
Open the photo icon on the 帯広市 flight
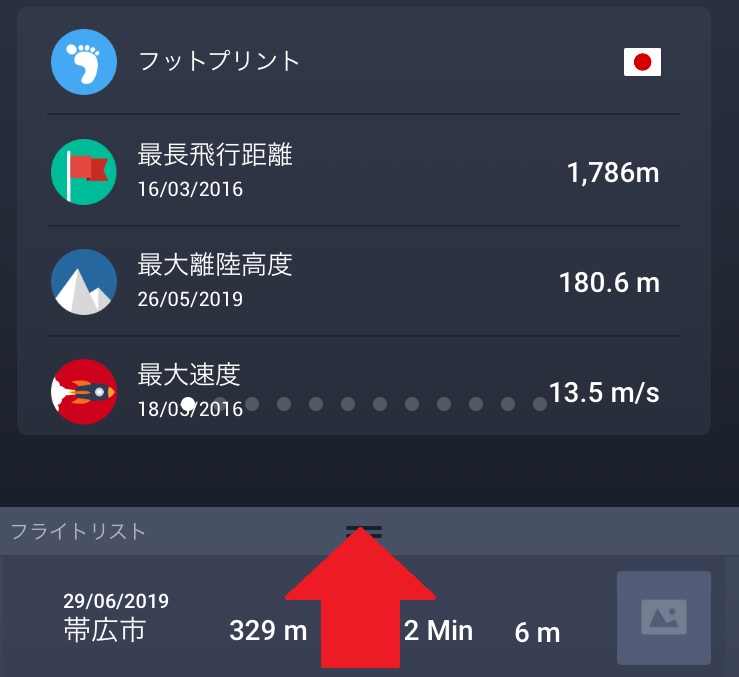pos(663,617)
